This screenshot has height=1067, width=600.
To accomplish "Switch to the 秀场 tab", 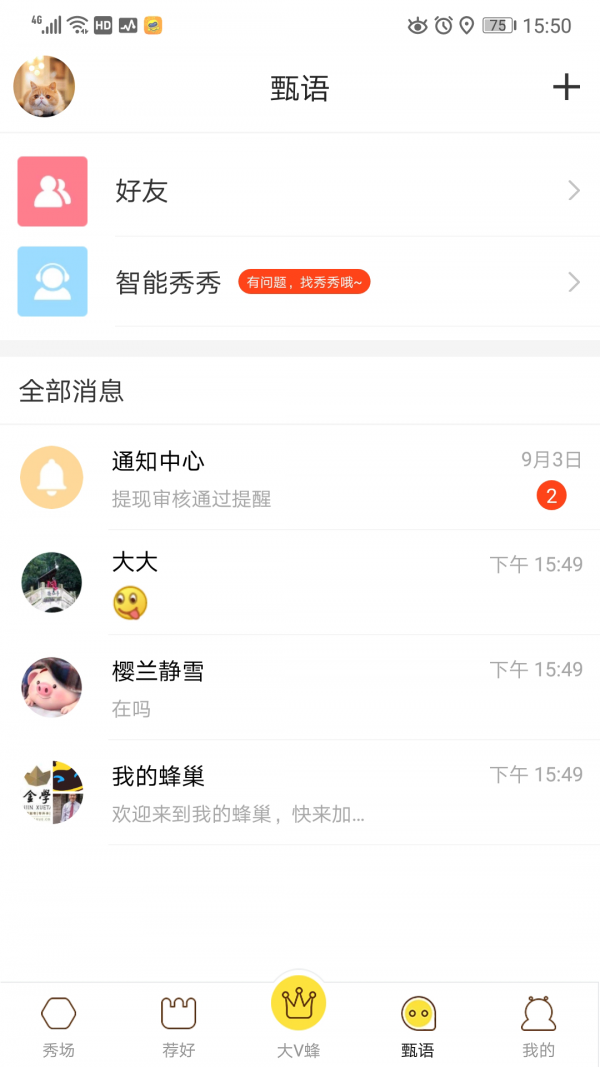I will [x=58, y=1026].
